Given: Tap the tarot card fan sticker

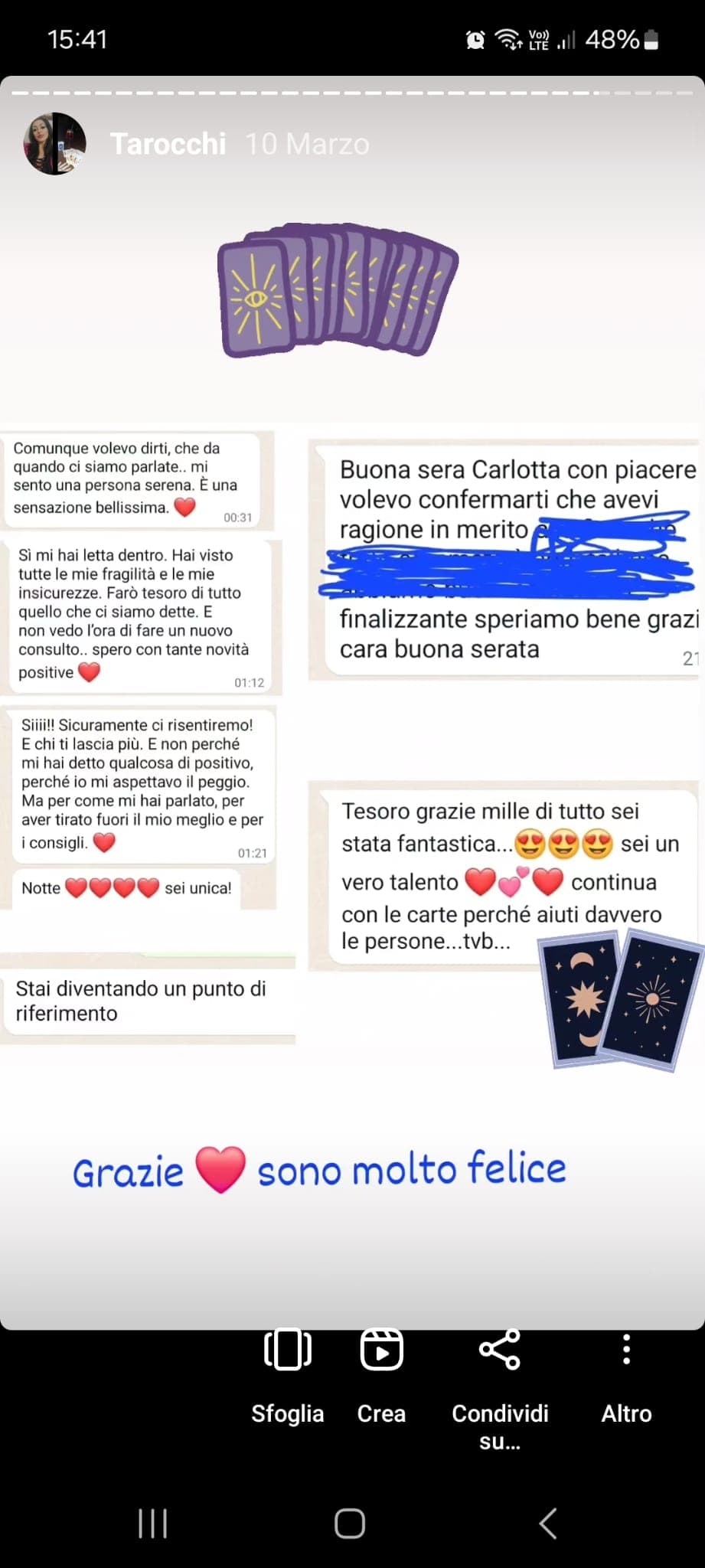Looking at the screenshot, I should (x=337, y=295).
